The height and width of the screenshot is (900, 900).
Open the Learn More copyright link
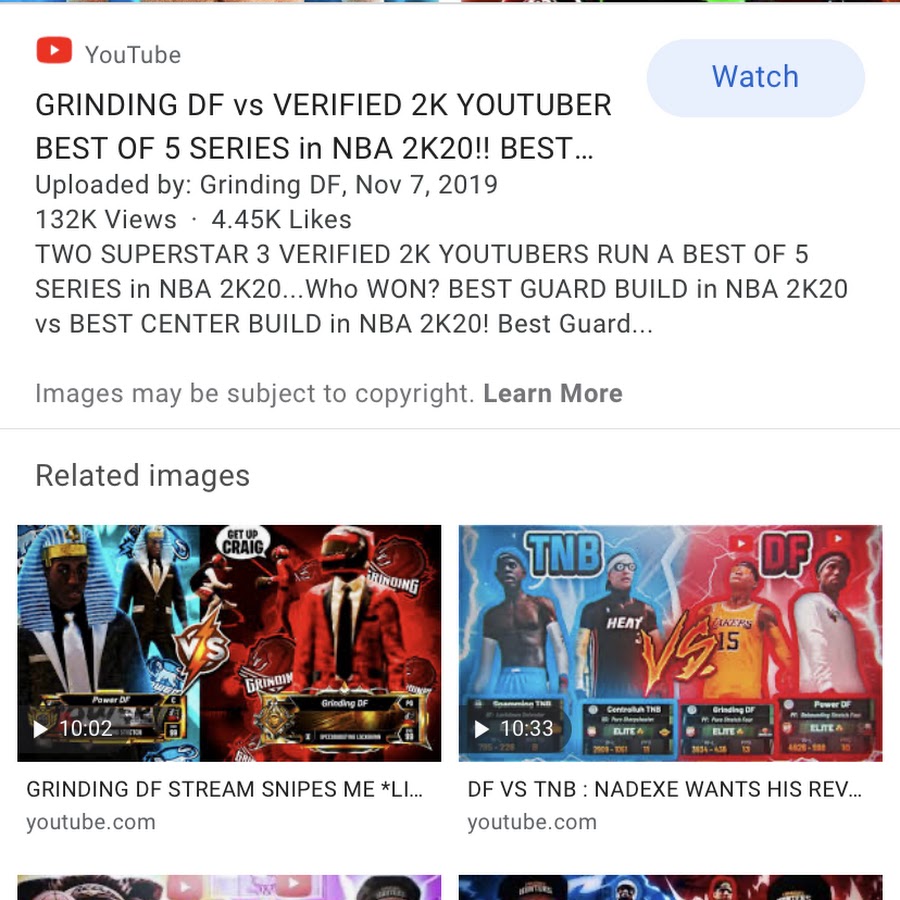coord(552,394)
